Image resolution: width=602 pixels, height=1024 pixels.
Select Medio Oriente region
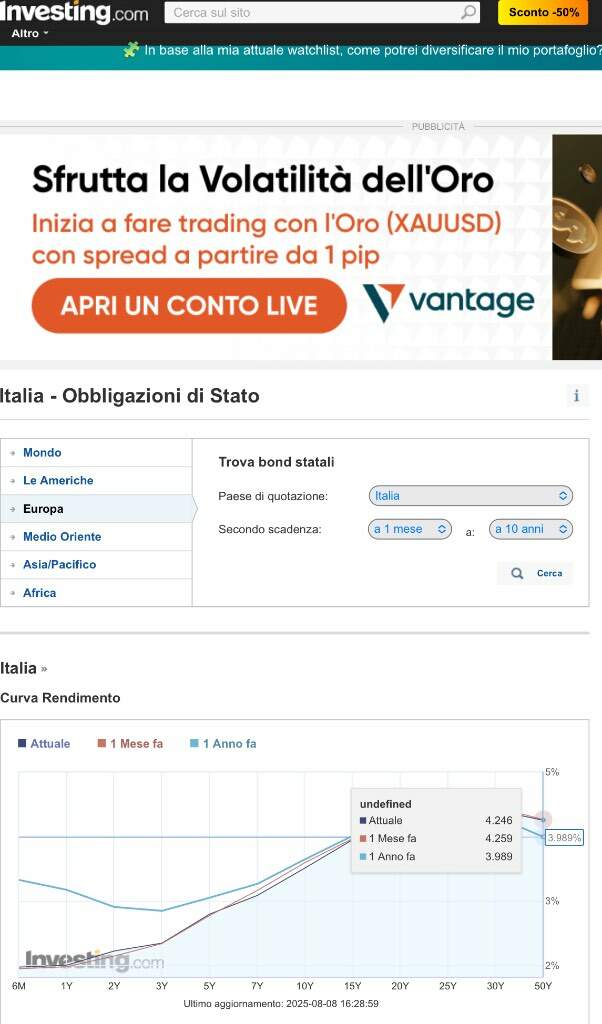pos(62,537)
